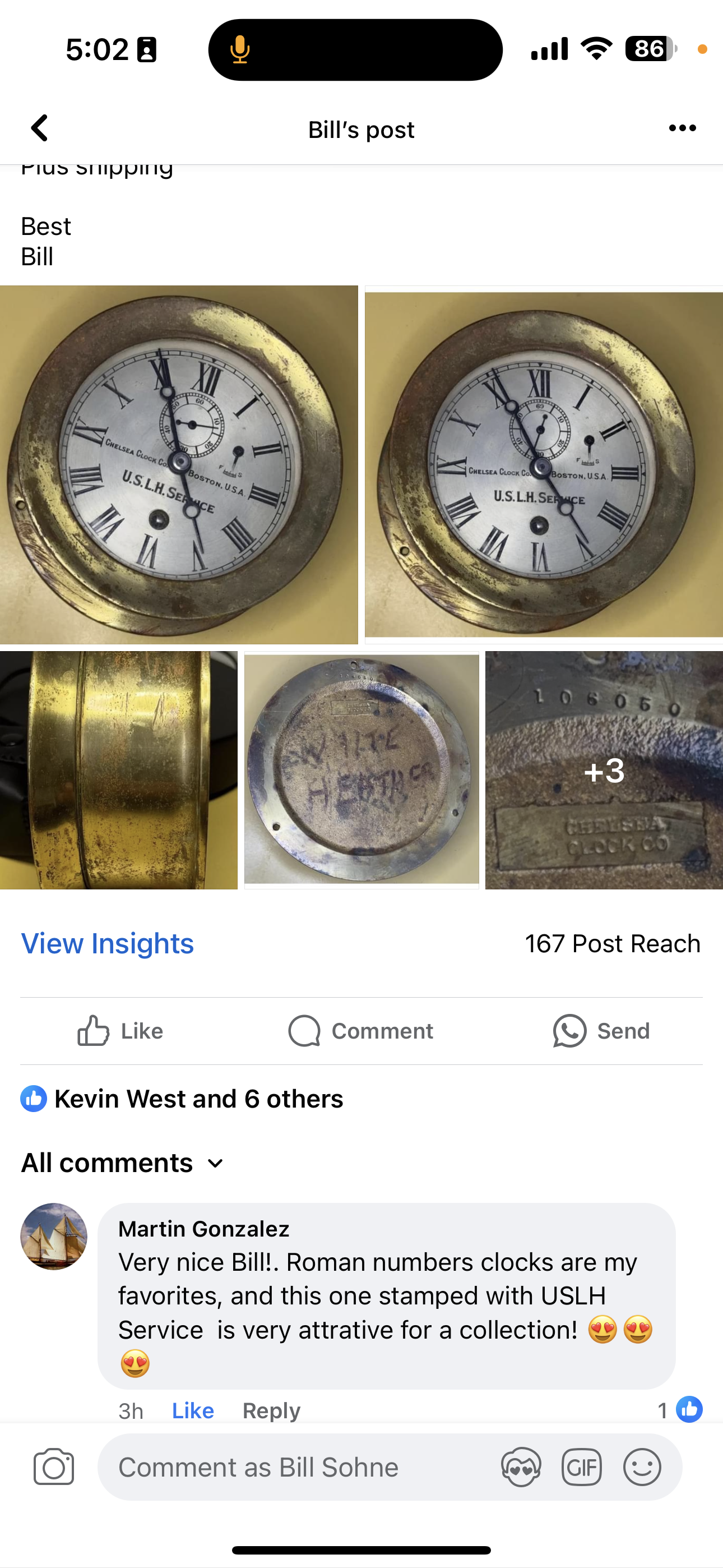Open View Insights
Image resolution: width=723 pixels, height=1568 pixels.
click(x=107, y=943)
